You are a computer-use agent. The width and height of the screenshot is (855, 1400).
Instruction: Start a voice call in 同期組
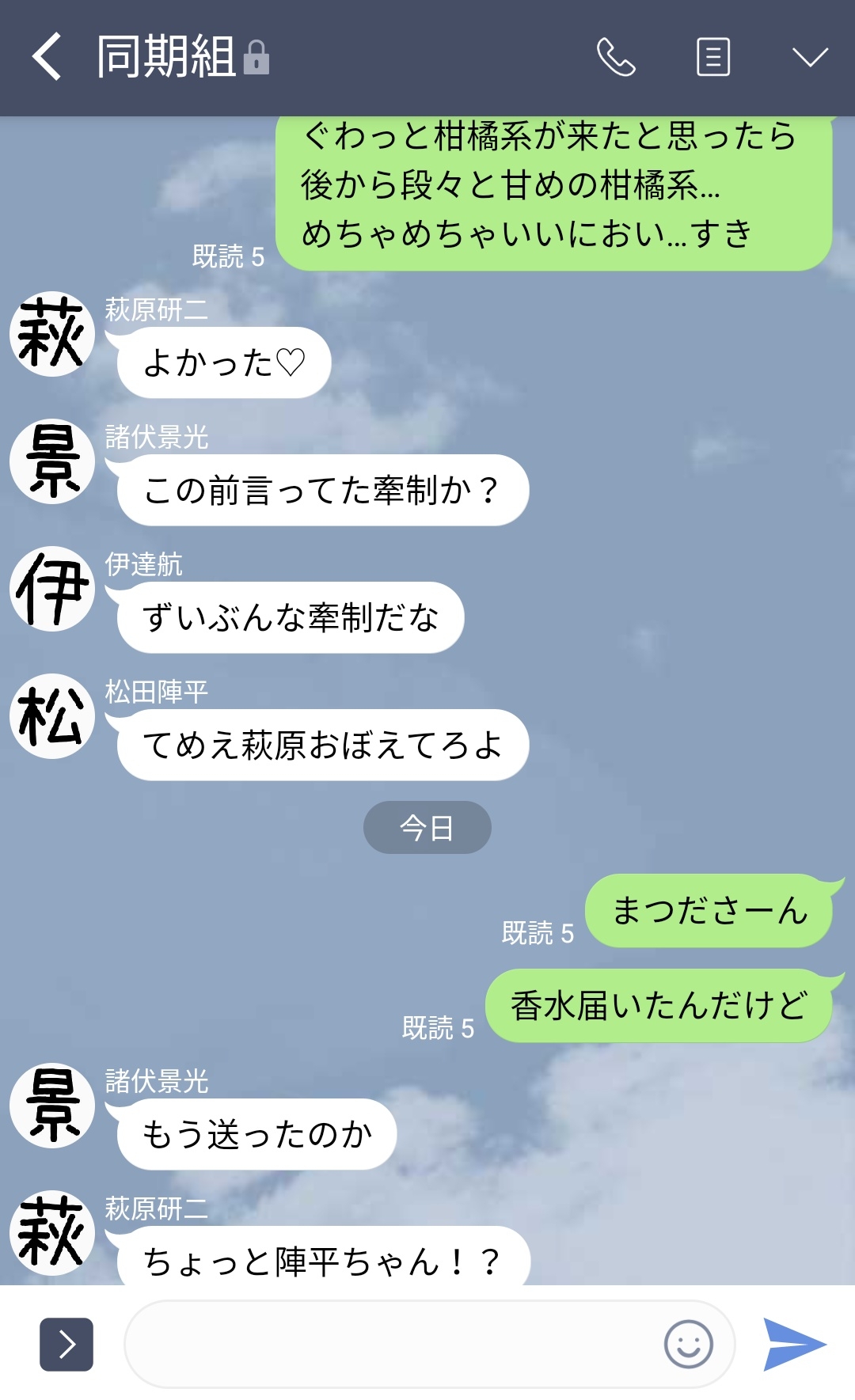click(615, 57)
